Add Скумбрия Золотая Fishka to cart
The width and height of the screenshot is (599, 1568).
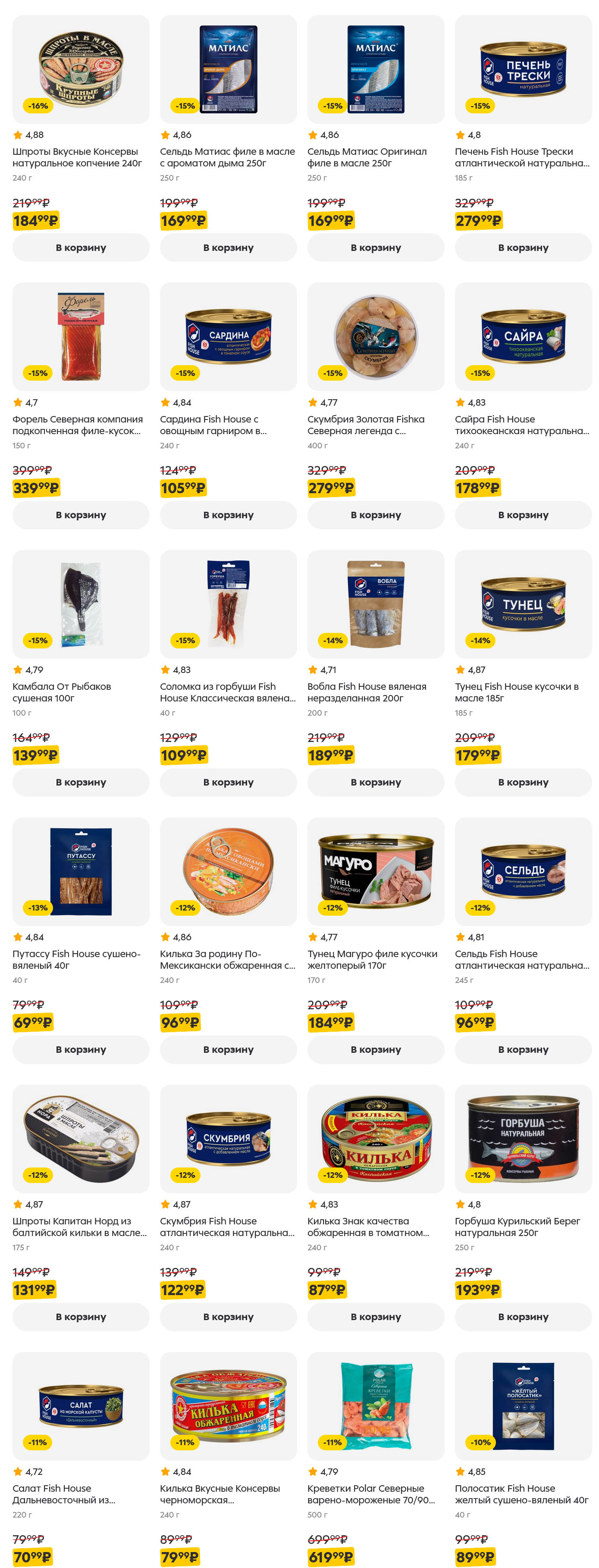click(375, 515)
